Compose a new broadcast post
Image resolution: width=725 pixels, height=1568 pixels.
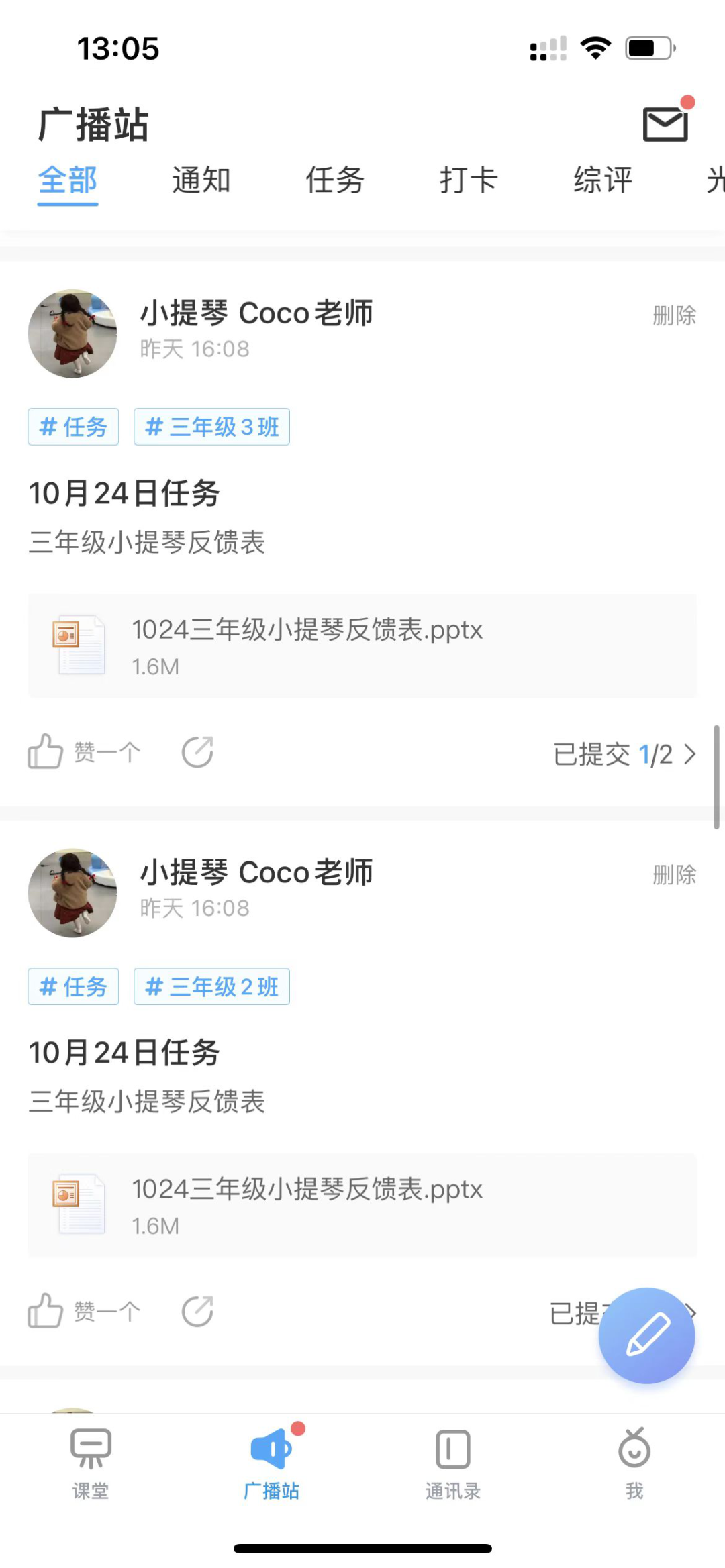[646, 1335]
